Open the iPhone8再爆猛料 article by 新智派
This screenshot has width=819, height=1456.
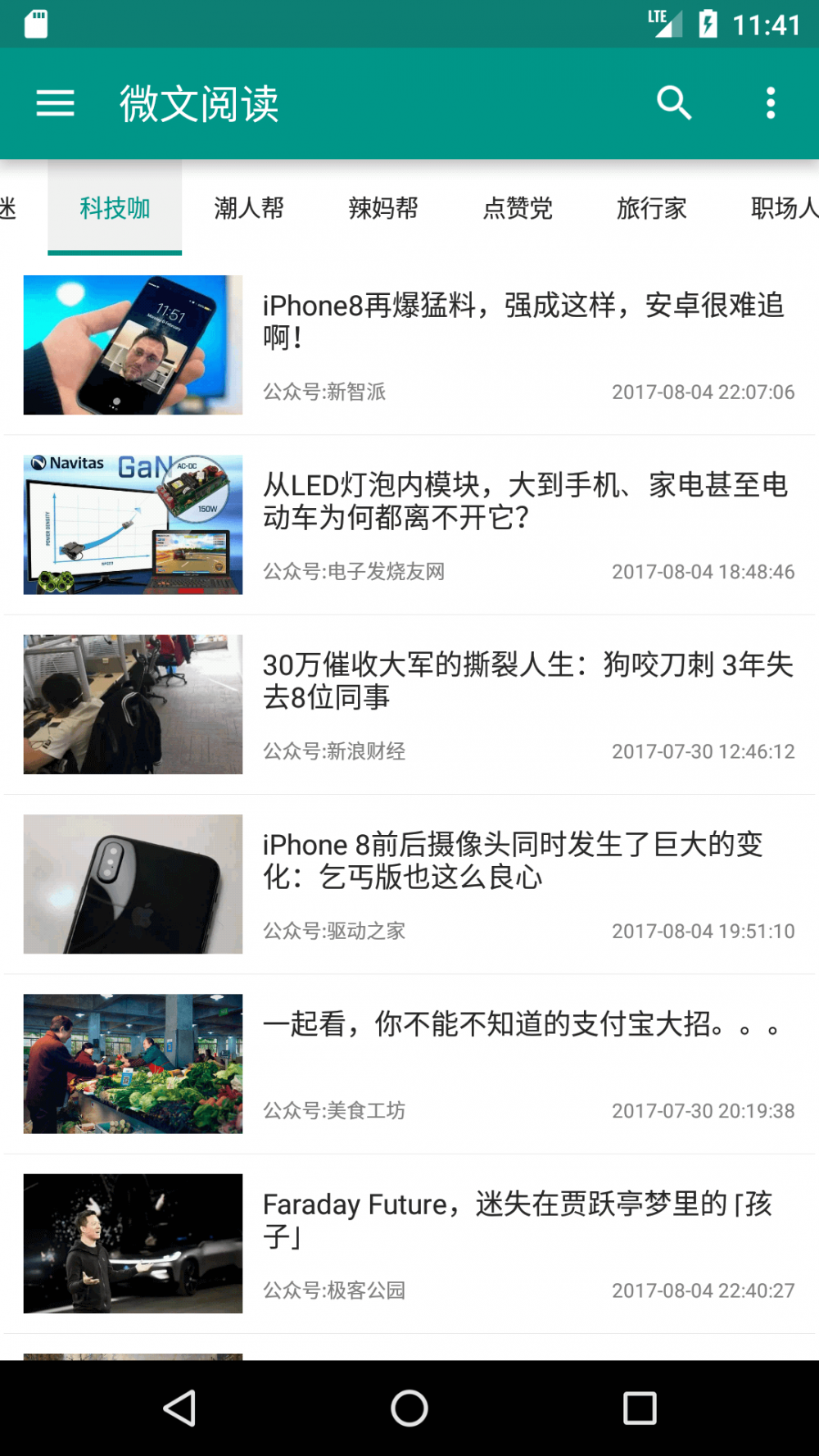coord(409,345)
